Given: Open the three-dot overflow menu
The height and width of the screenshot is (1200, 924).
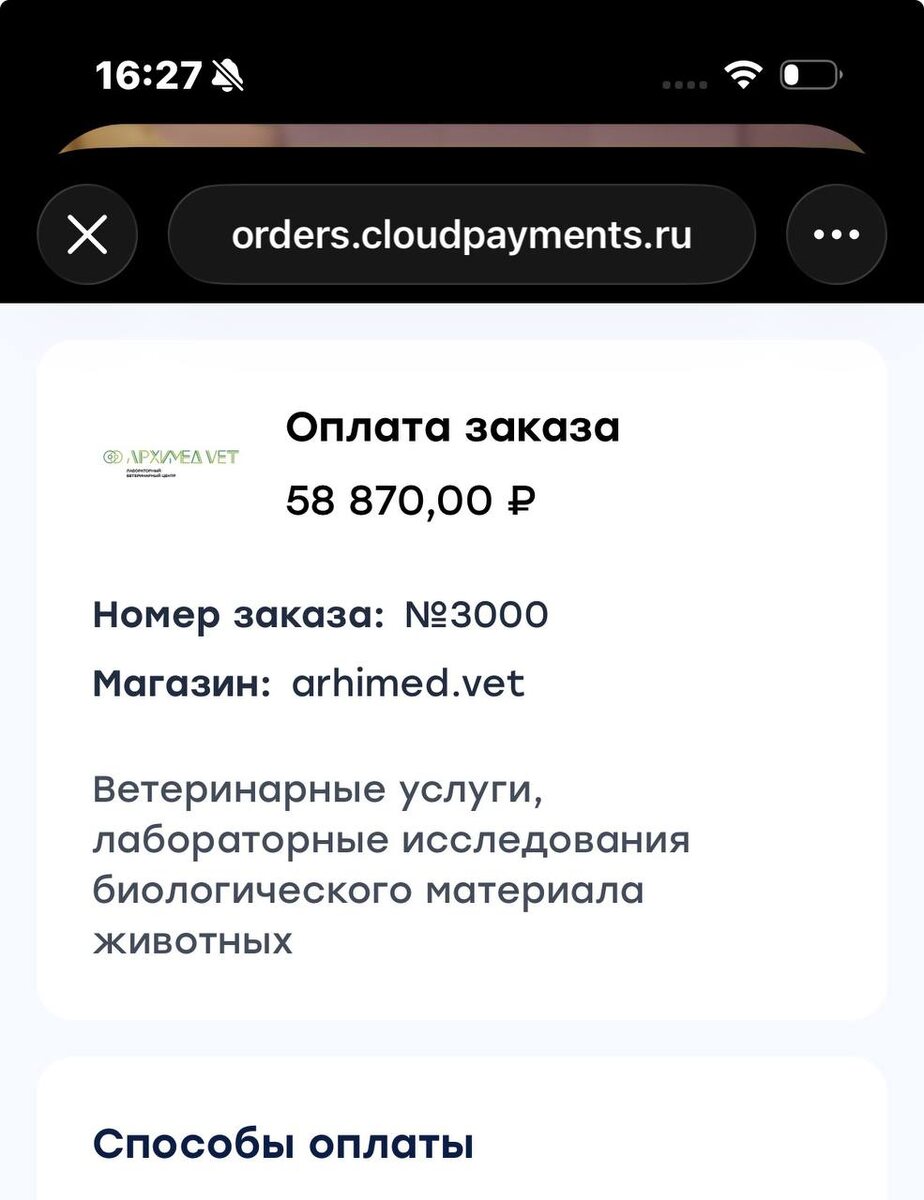Looking at the screenshot, I should pos(837,235).
